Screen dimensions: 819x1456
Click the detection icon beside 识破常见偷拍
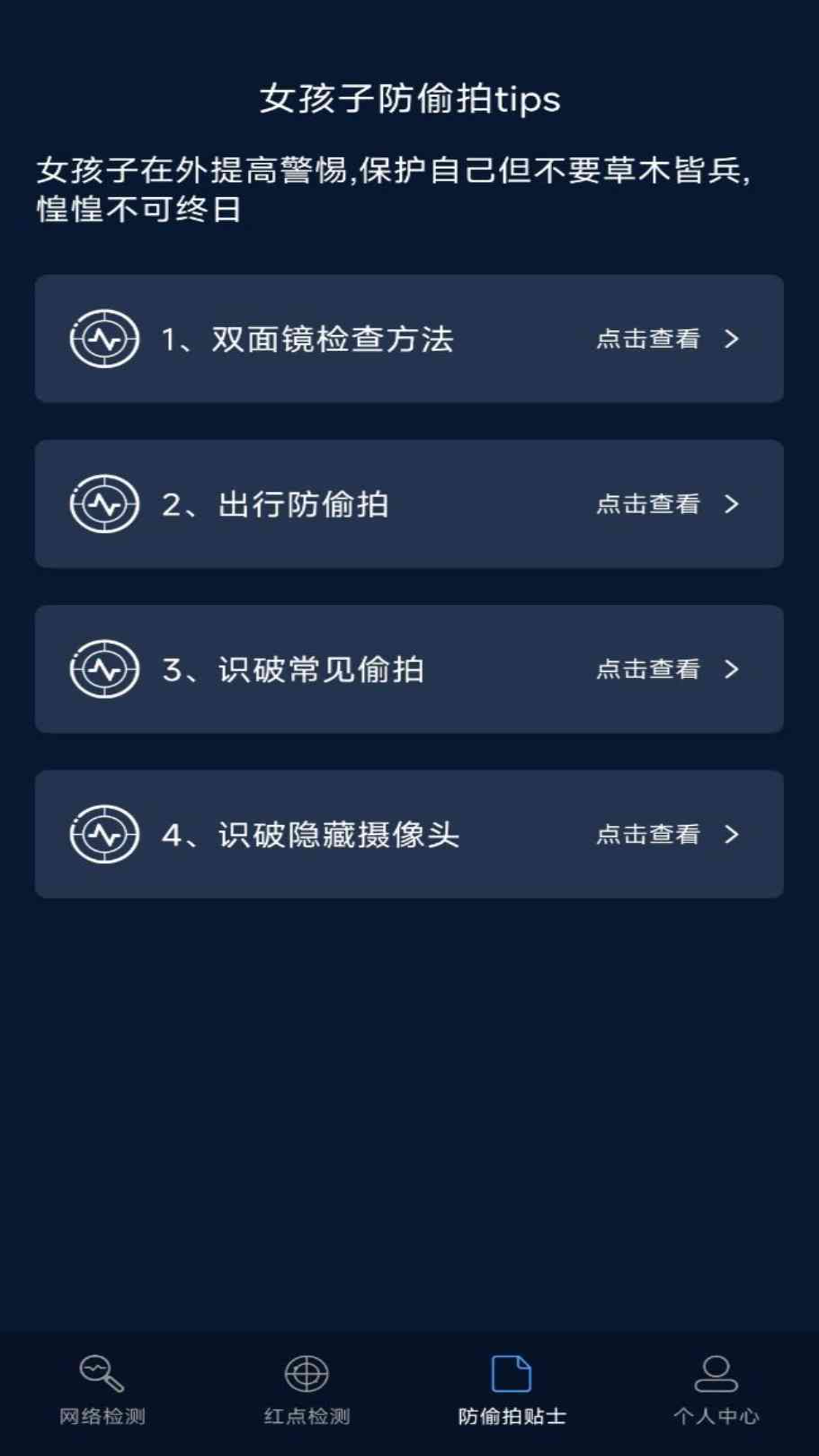point(104,669)
